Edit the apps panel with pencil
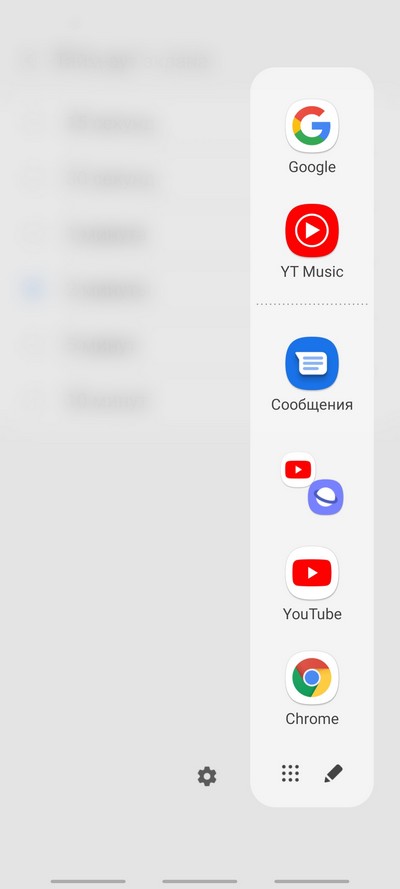Image resolution: width=400 pixels, height=889 pixels. coord(334,773)
